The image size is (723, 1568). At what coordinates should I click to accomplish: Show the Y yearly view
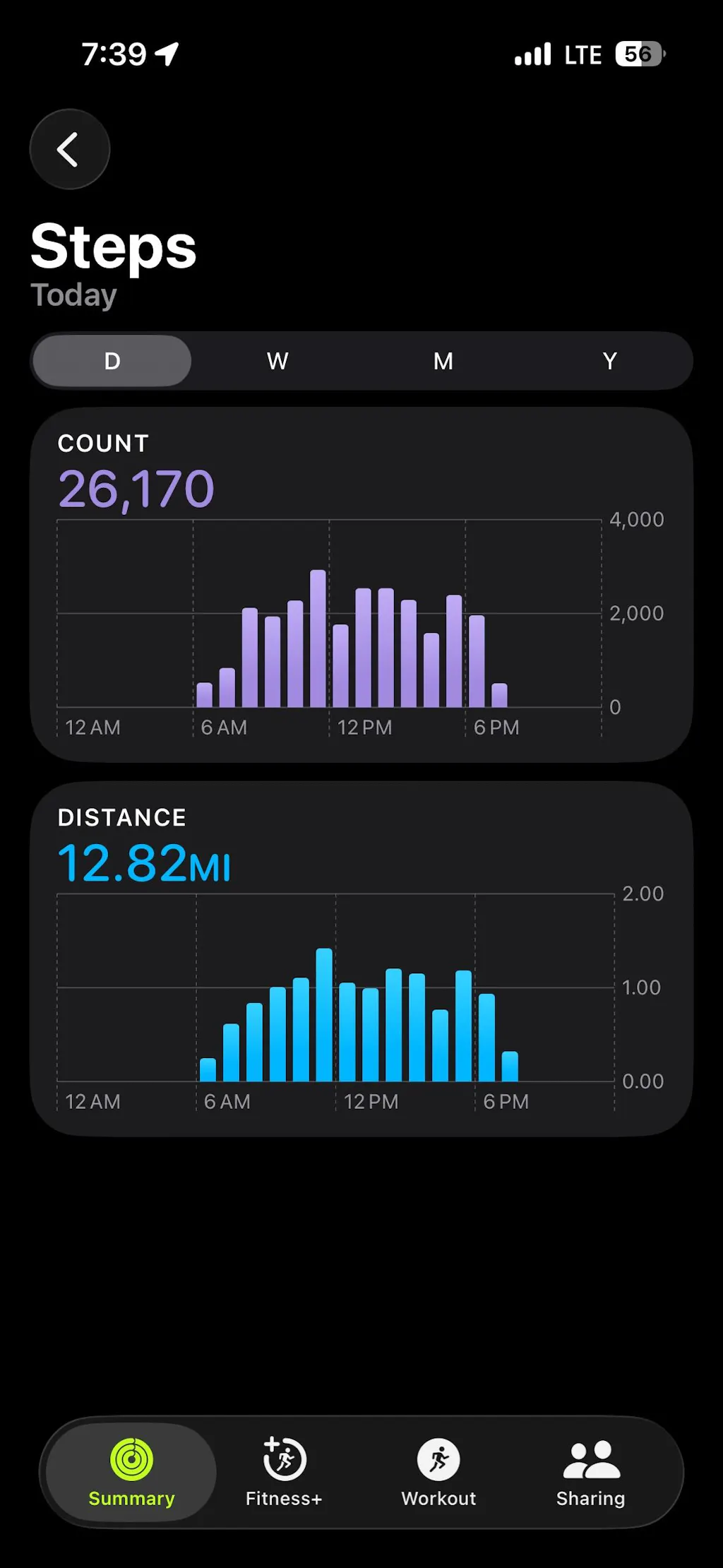609,361
